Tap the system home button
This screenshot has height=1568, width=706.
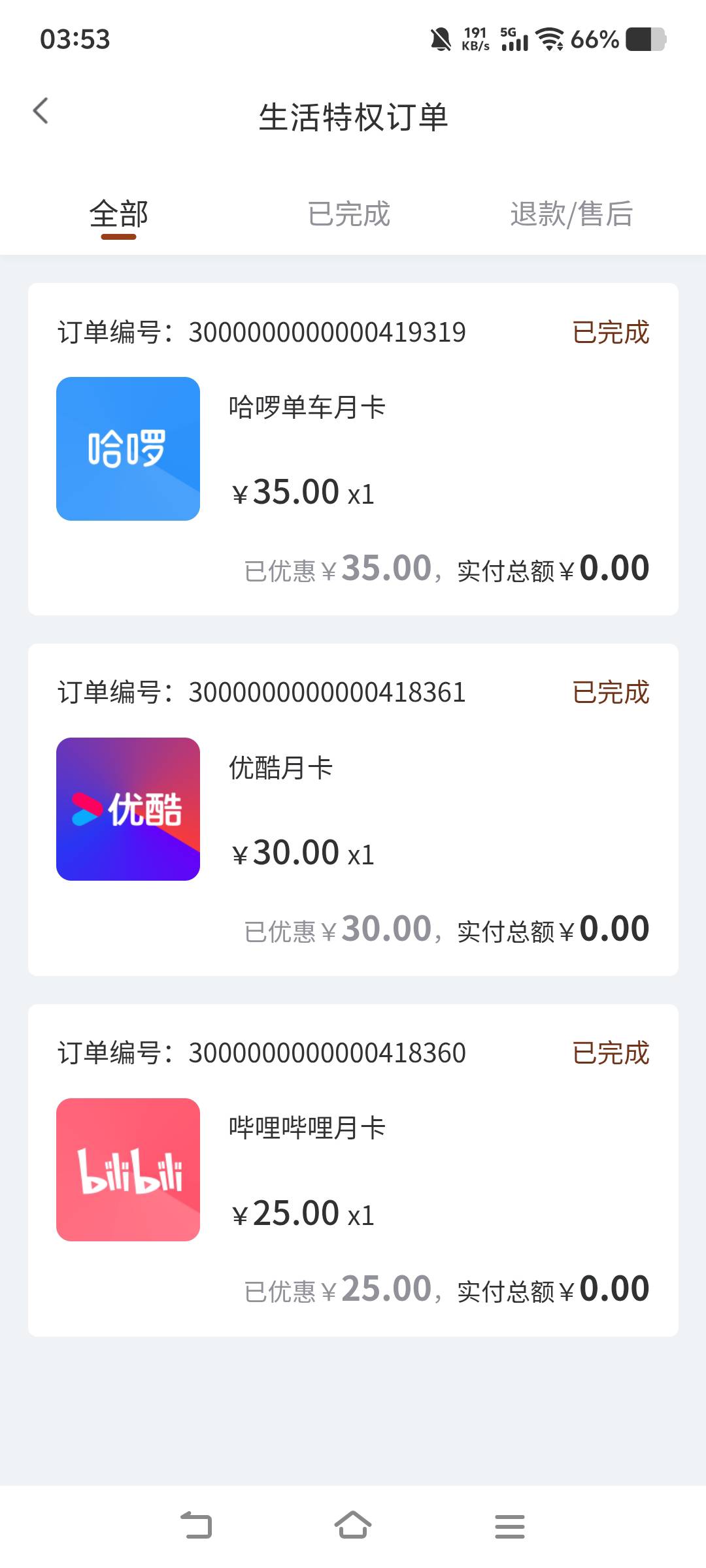click(353, 1526)
